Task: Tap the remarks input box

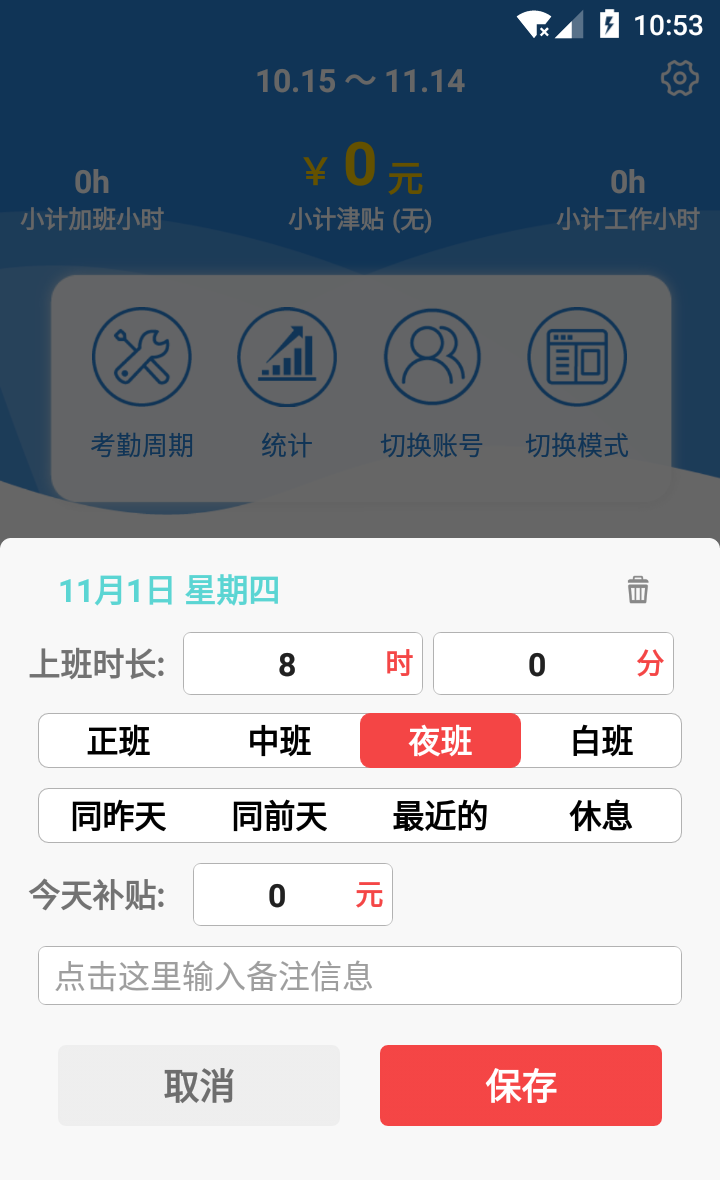Action: 360,976
